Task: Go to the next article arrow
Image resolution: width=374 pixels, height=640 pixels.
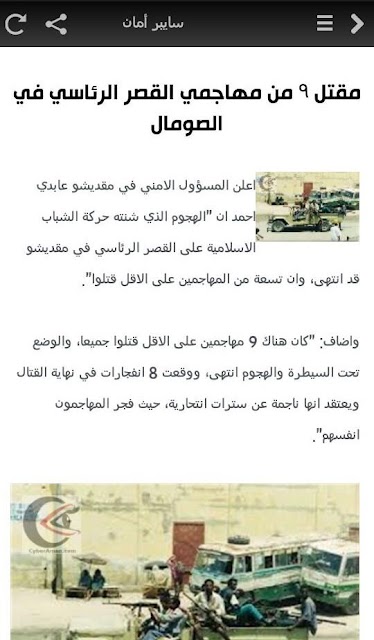Action: coord(357,24)
